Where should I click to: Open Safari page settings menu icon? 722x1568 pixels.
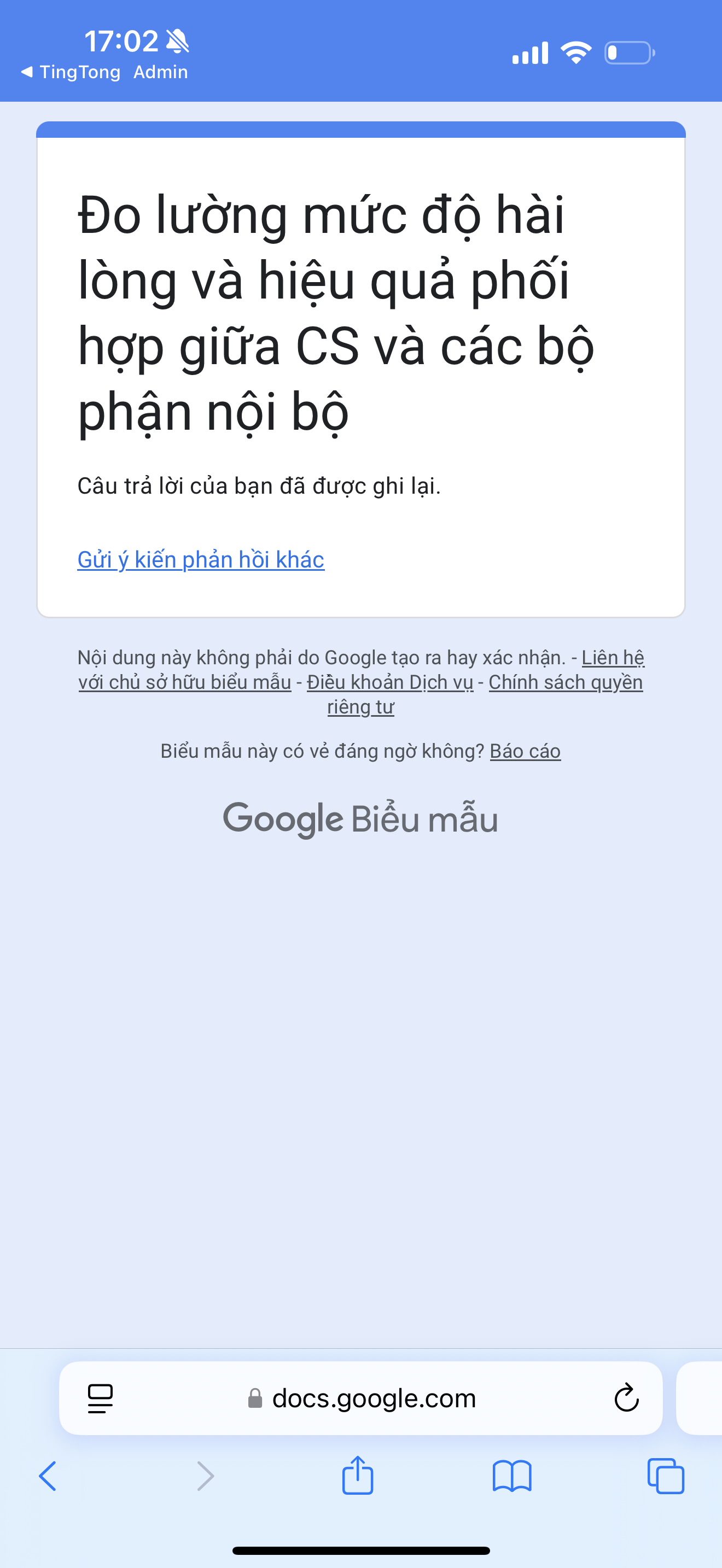pyautogui.click(x=101, y=1398)
